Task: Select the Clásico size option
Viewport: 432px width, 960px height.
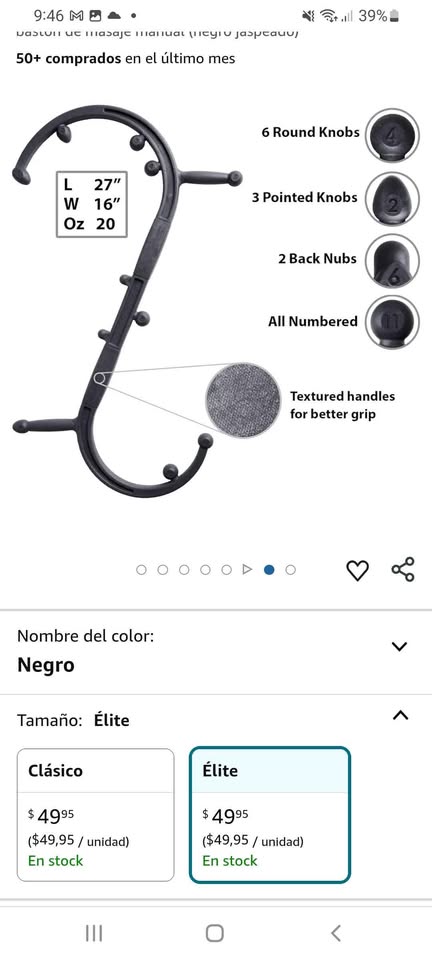Action: 95,815
